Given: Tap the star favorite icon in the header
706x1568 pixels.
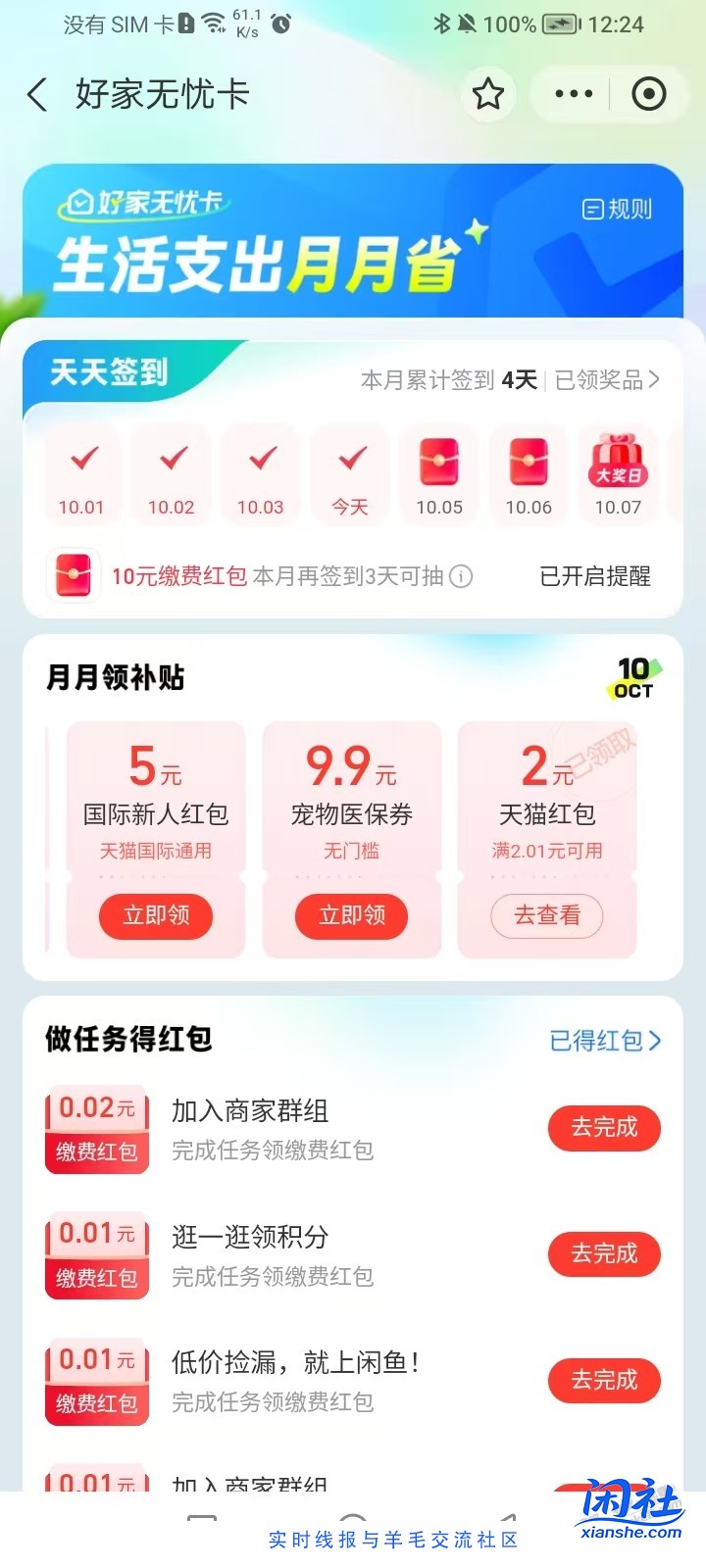Looking at the screenshot, I should [x=487, y=93].
